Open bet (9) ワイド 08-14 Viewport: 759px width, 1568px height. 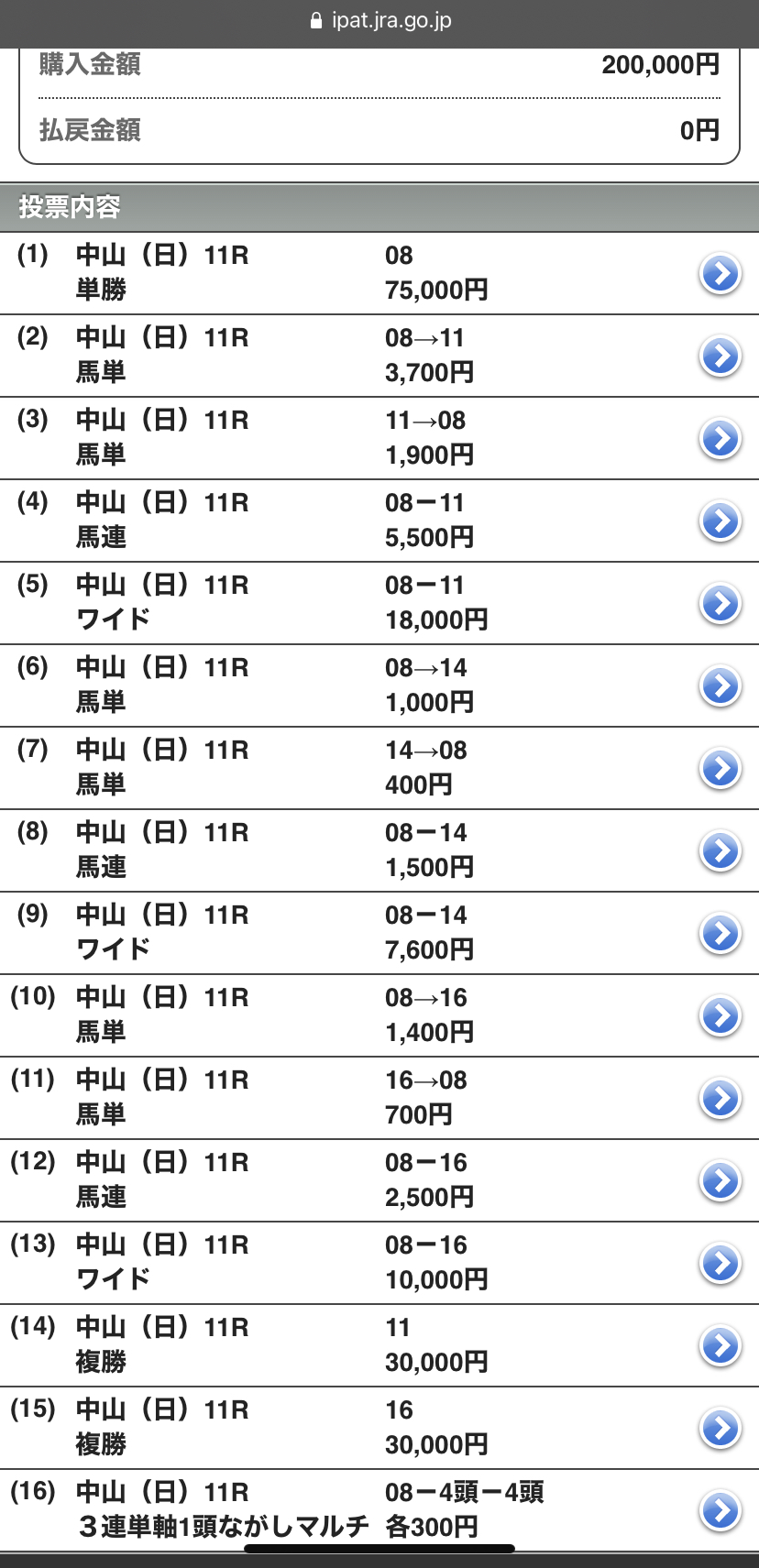coord(379,933)
